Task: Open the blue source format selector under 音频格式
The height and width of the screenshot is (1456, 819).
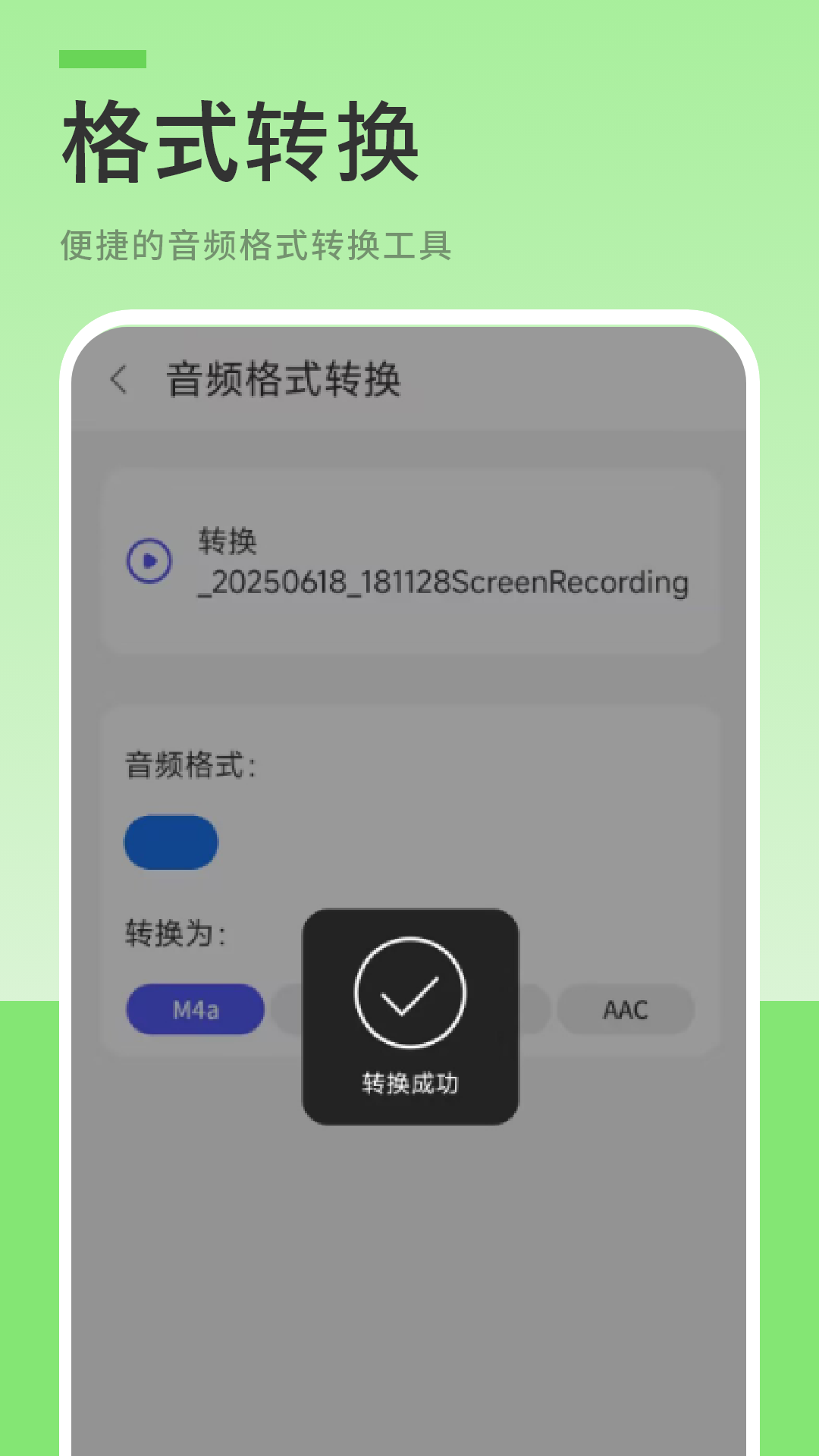Action: click(172, 842)
